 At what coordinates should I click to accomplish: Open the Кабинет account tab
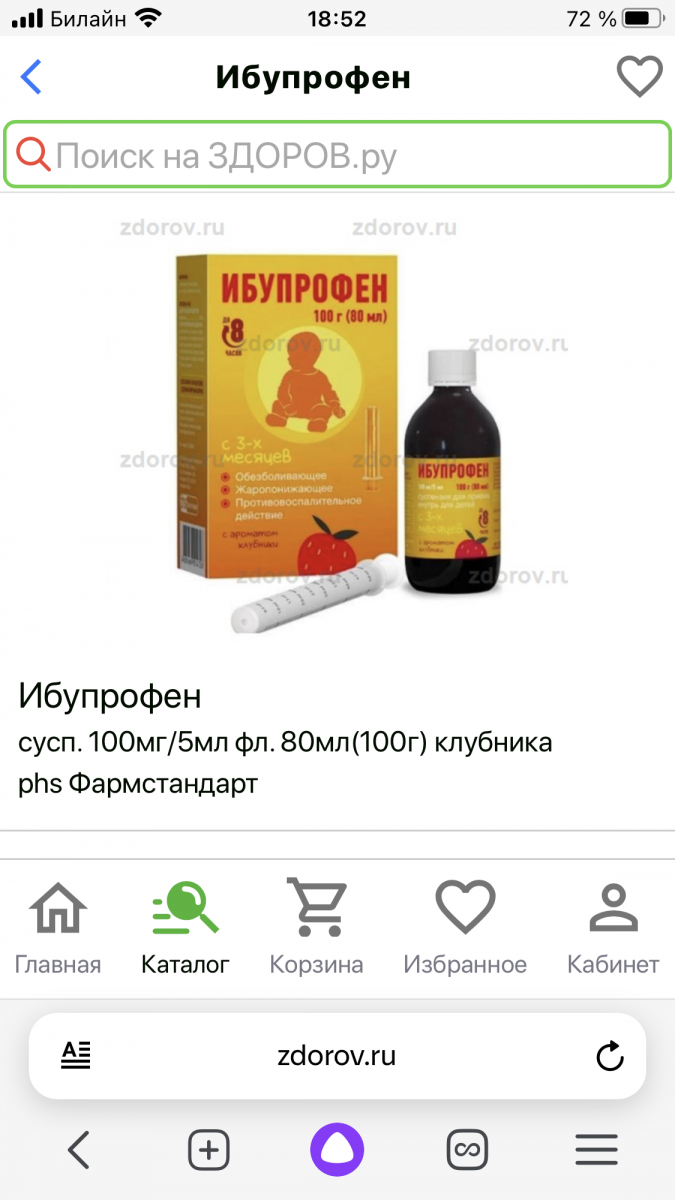(613, 927)
